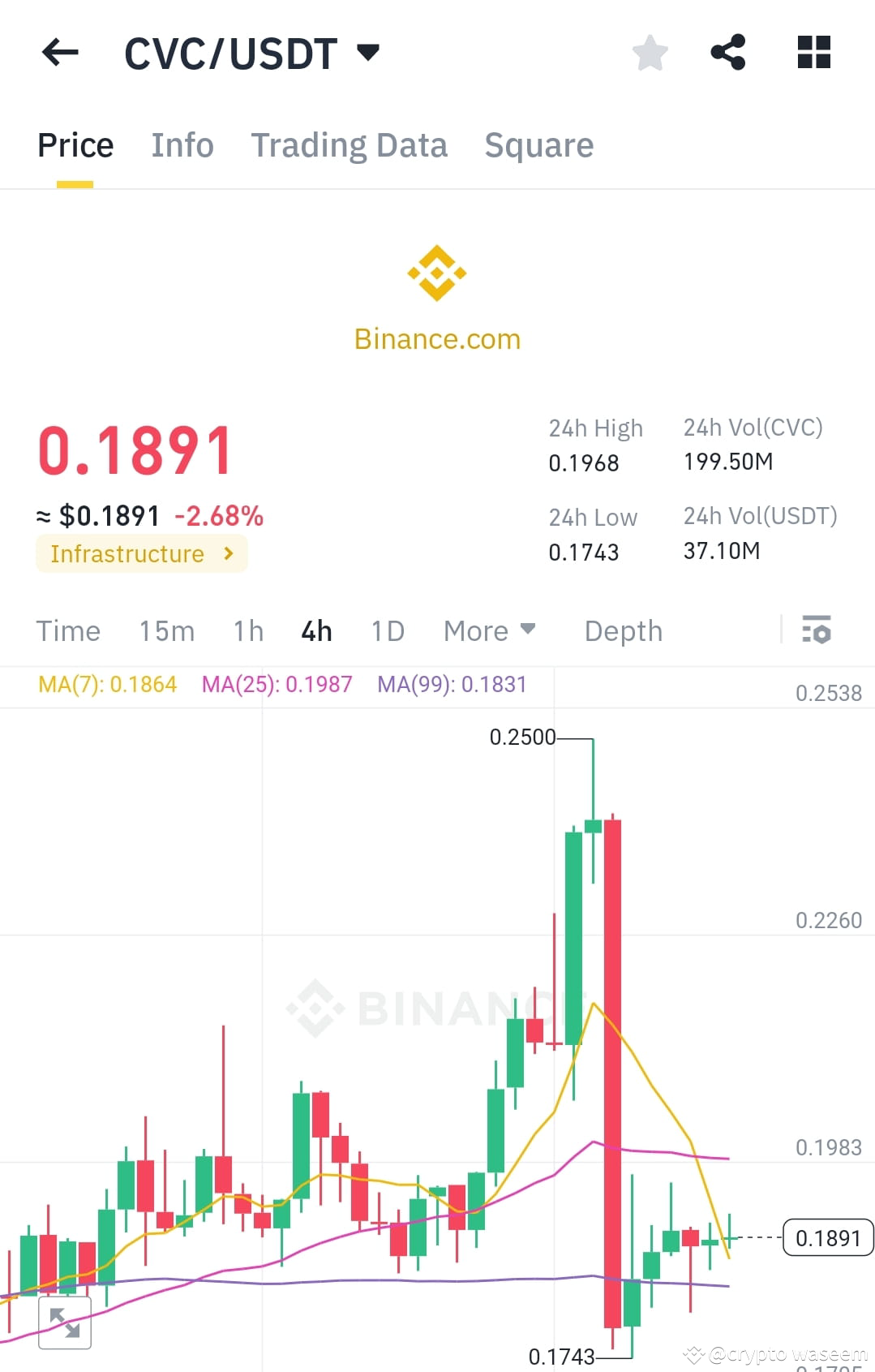Open the Square tab
Viewport: 875px width, 1372px height.
538,145
